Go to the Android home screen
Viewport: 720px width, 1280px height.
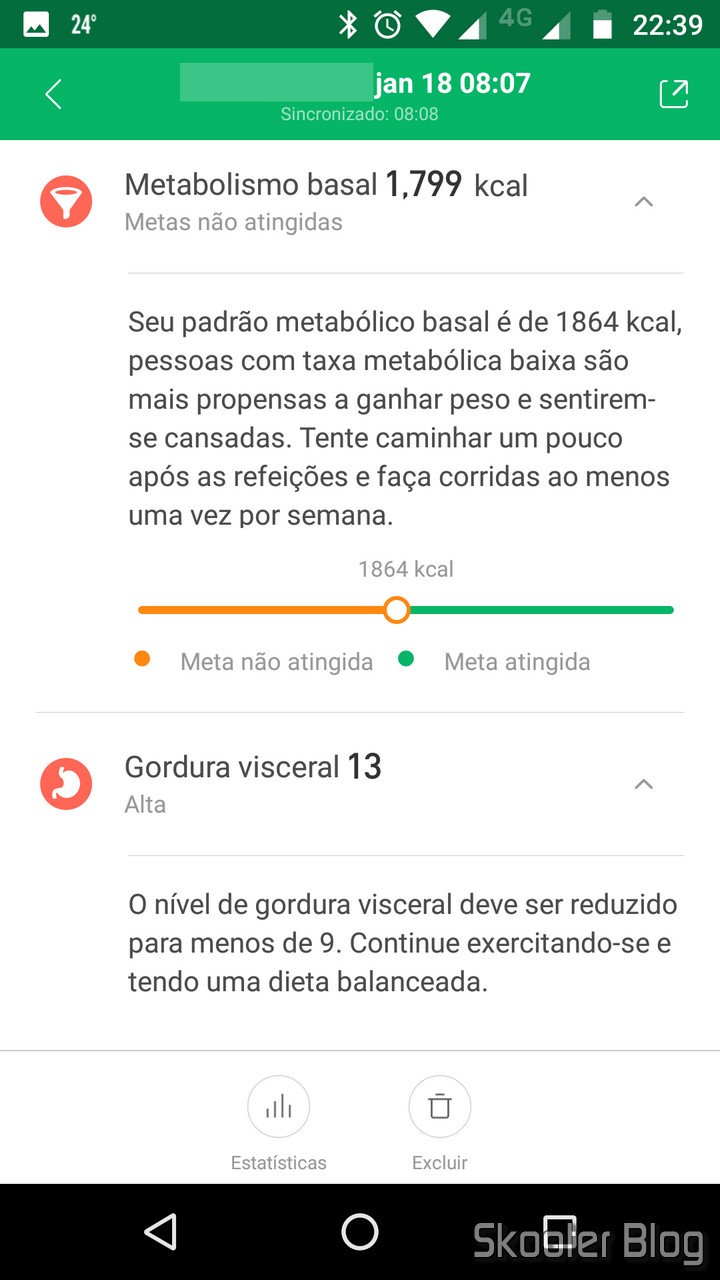pyautogui.click(x=360, y=1232)
